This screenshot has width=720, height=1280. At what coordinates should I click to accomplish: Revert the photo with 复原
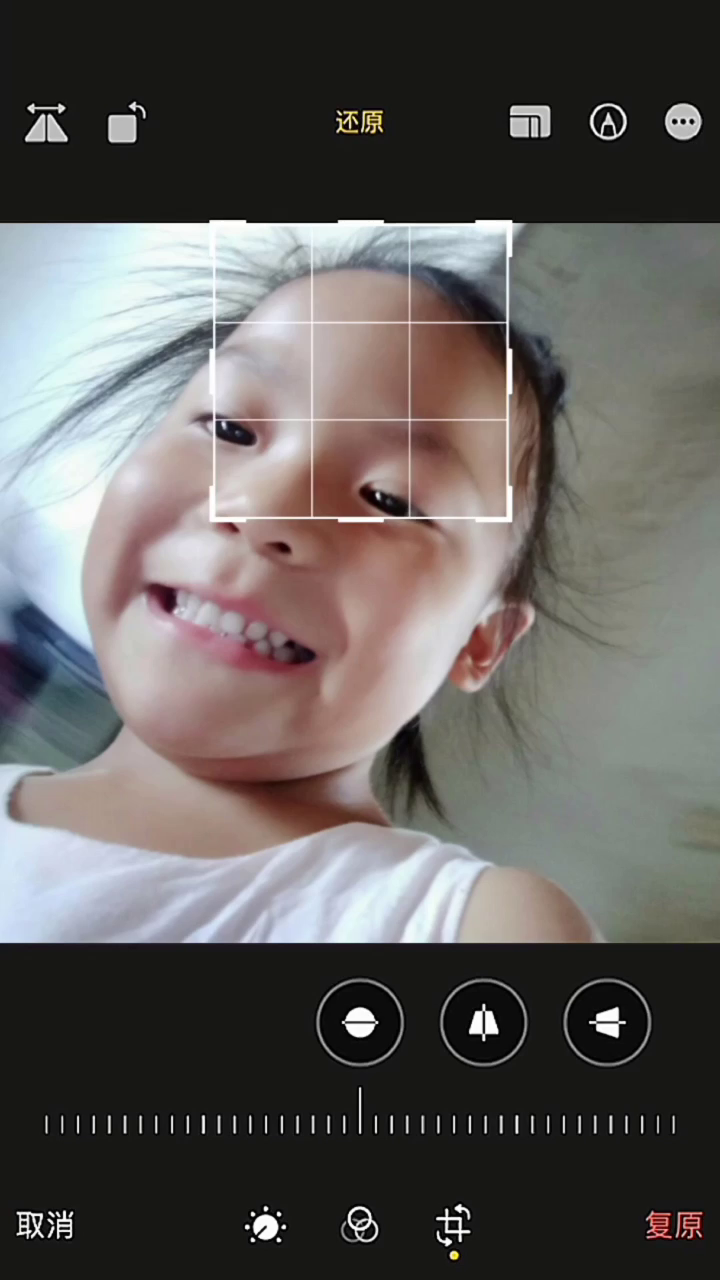tap(674, 1225)
